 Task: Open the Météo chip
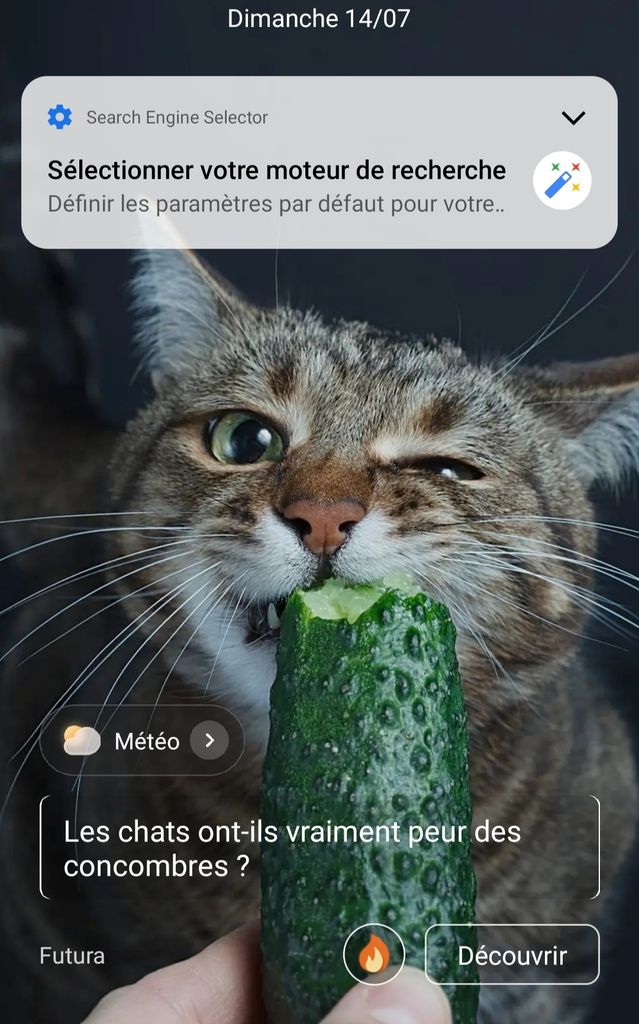click(143, 741)
